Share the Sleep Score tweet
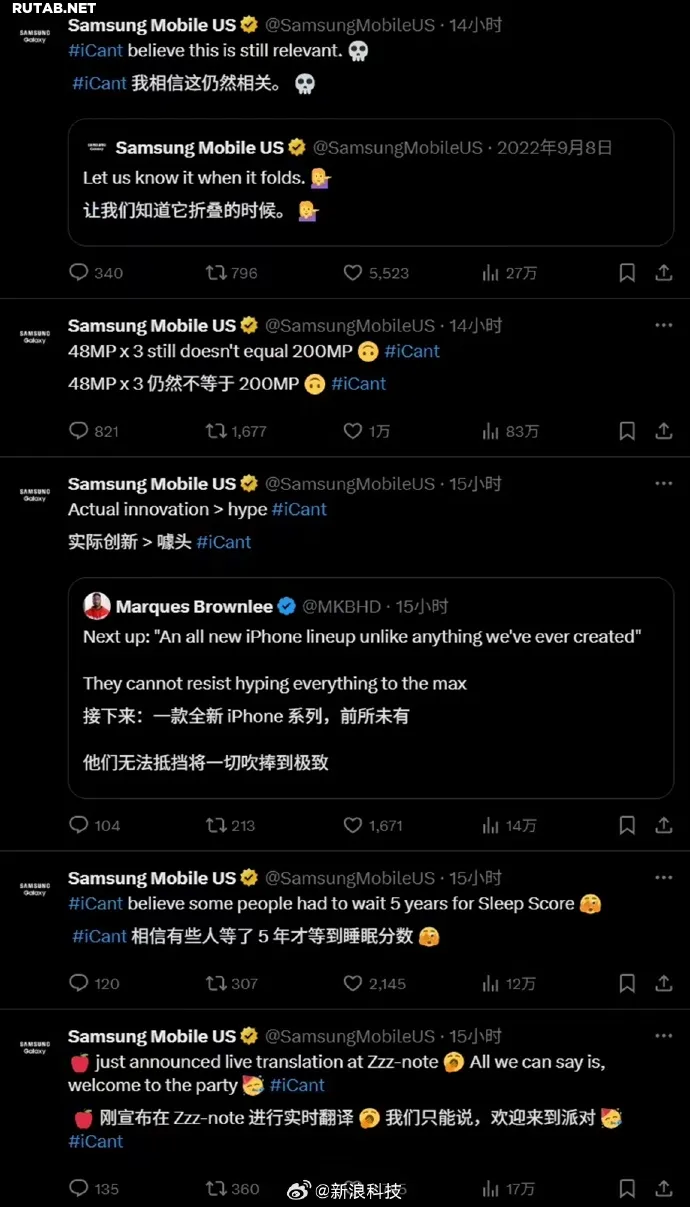The image size is (690, 1207). 663,983
